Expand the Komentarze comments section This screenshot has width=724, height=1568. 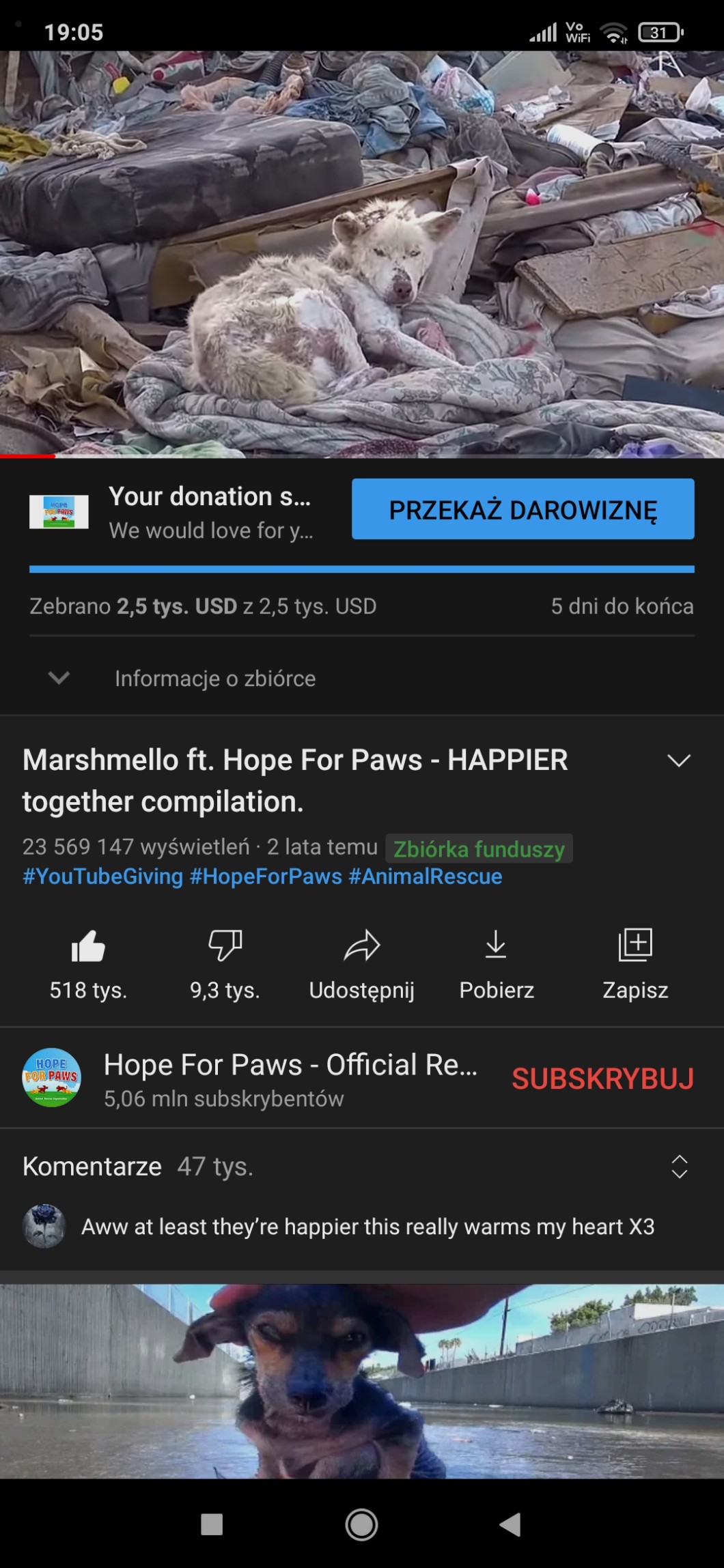point(678,1167)
